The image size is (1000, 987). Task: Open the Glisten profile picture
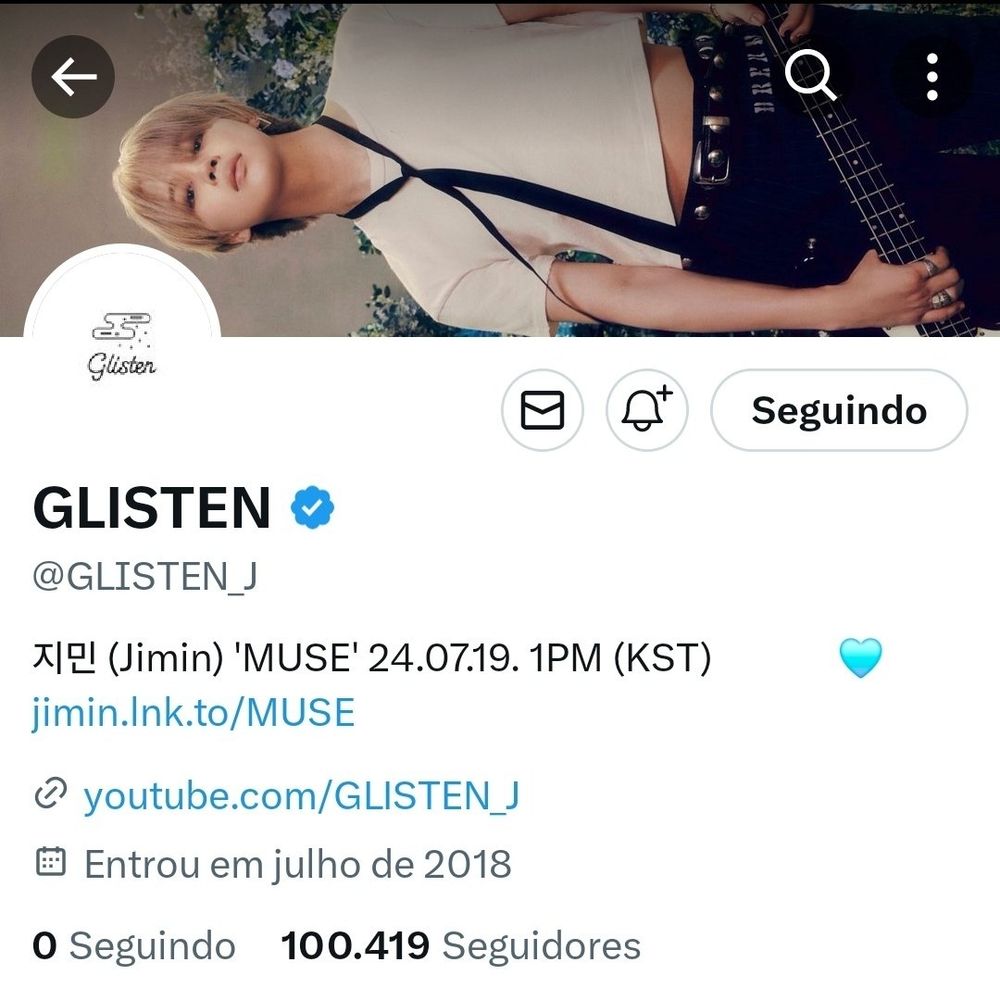coord(122,345)
